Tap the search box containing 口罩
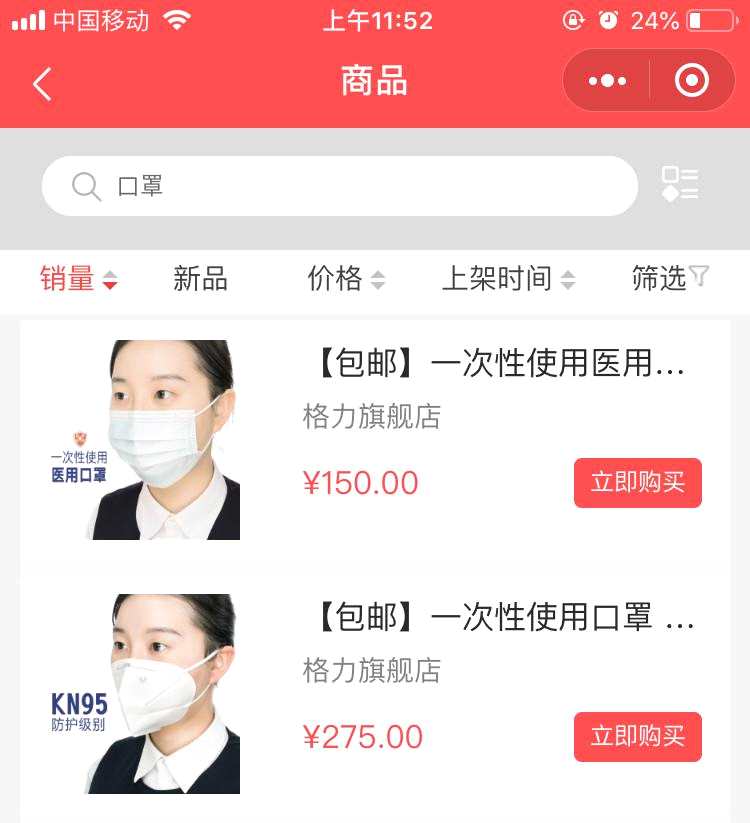Viewport: 750px width, 823px height. pyautogui.click(x=340, y=186)
